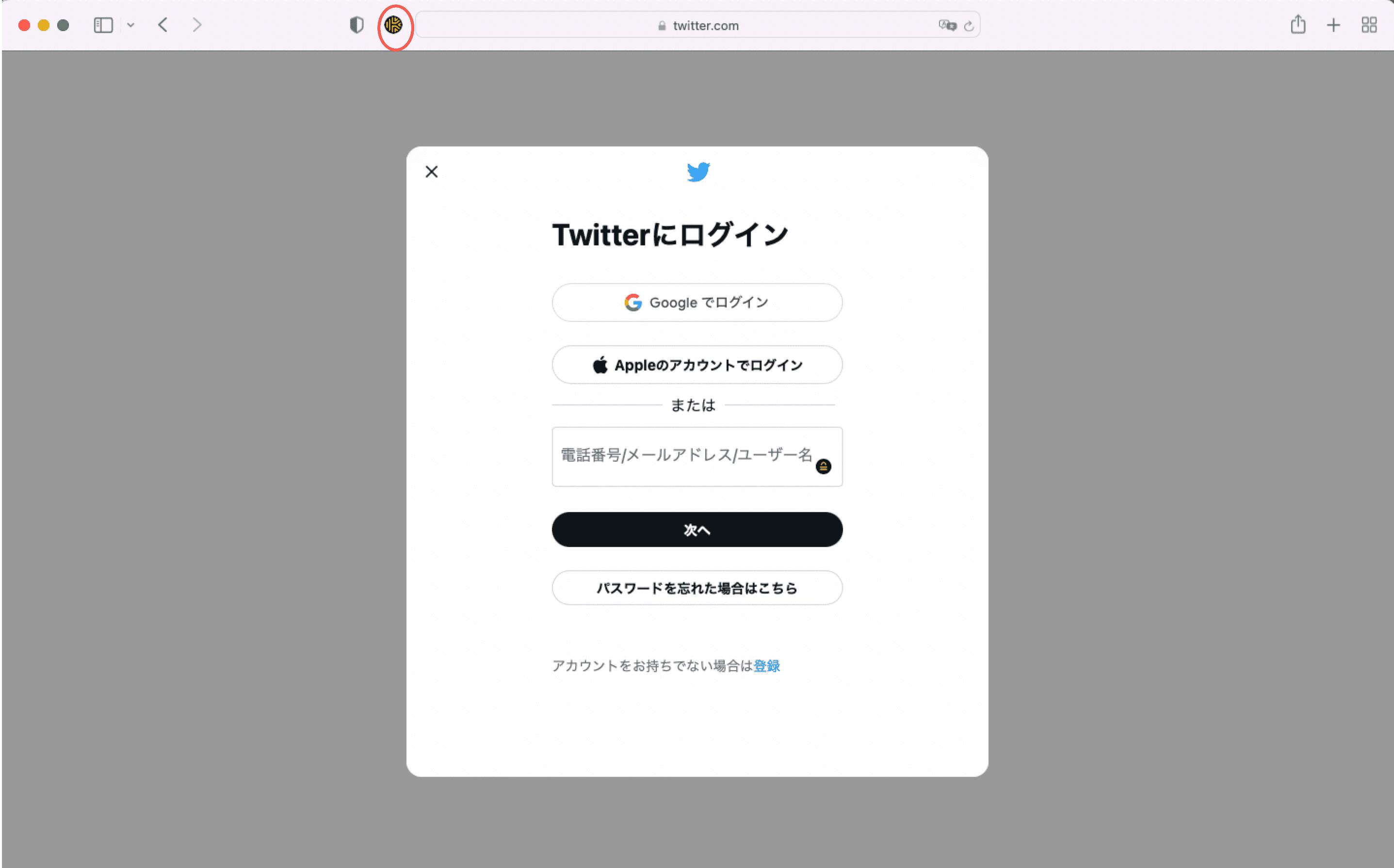Translate the page from the address bar
Viewport: 1394px width, 868px height.
947,25
